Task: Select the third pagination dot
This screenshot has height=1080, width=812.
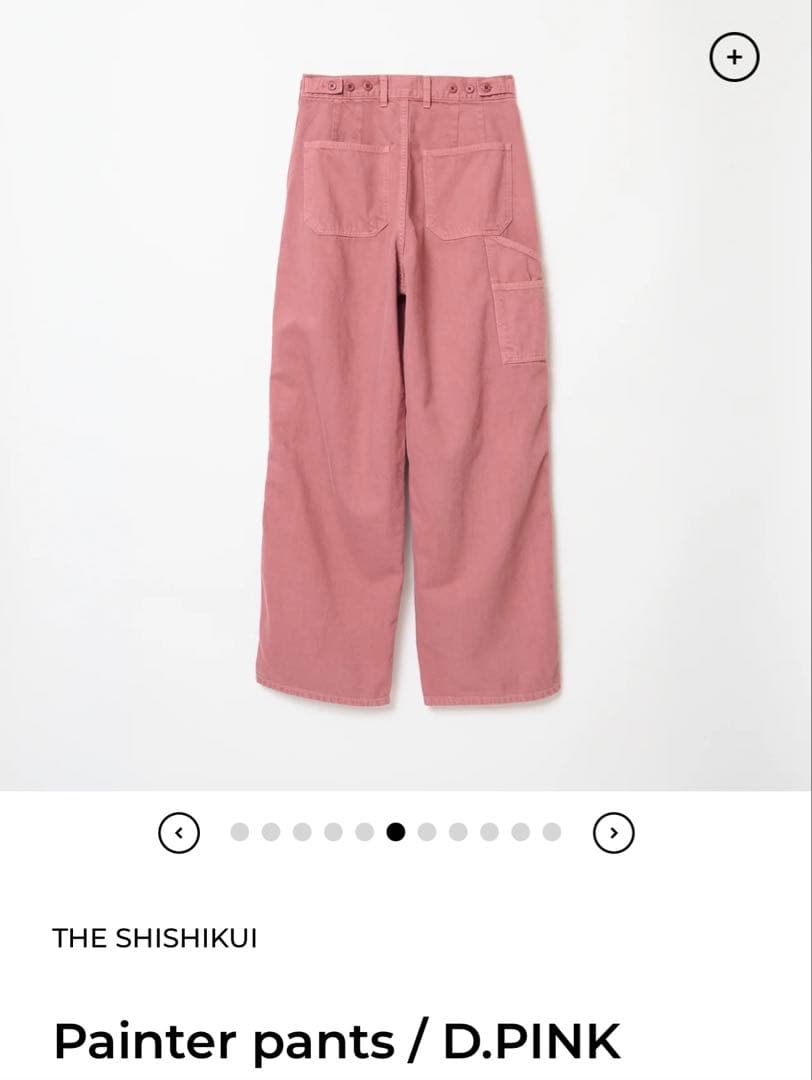Action: click(301, 830)
